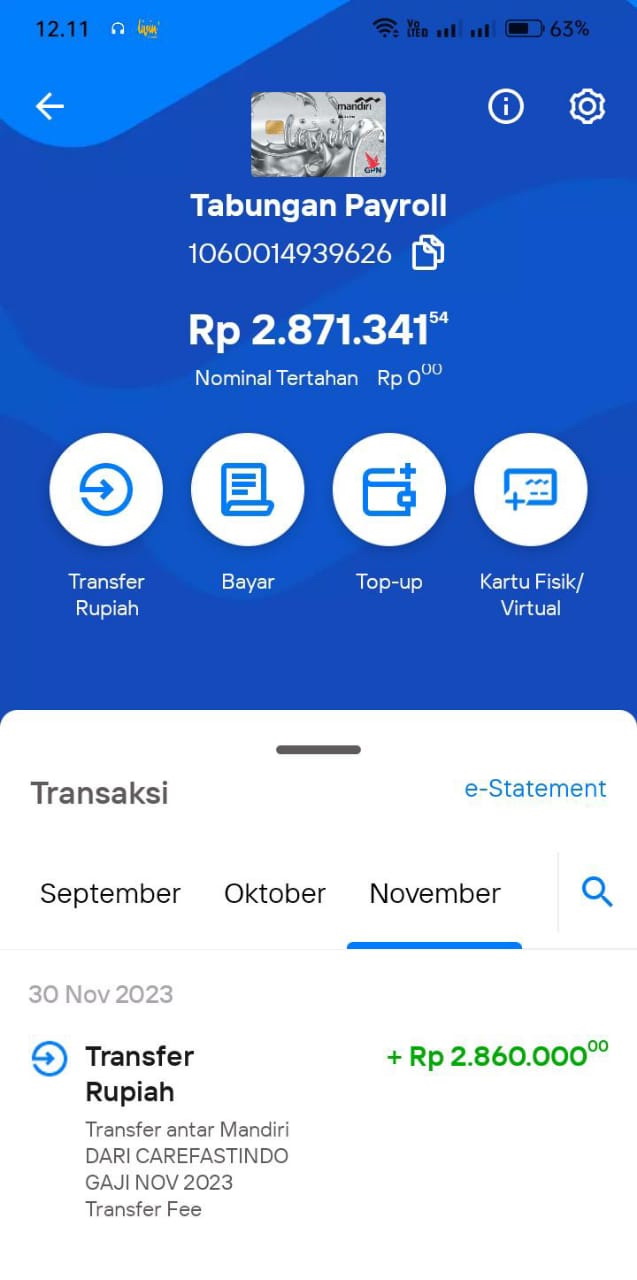Copy the account number
This screenshot has height=1280, width=637.
[x=429, y=253]
